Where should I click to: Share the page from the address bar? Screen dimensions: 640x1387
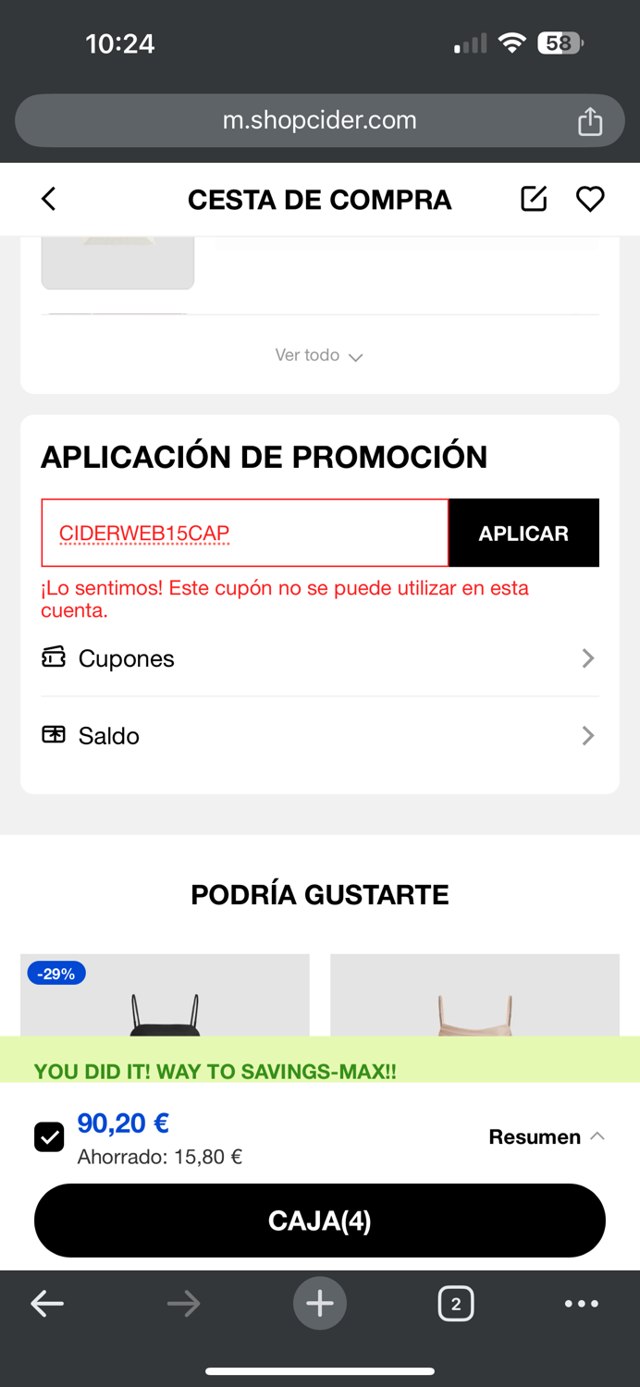(590, 121)
